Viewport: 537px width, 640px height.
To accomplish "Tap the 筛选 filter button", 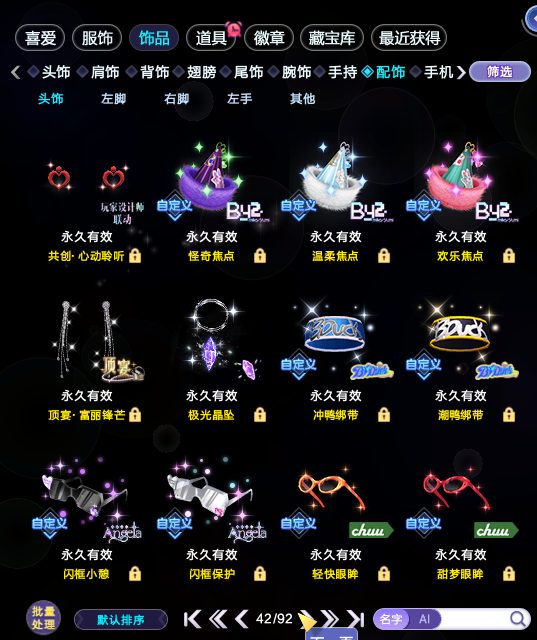I will 499,72.
